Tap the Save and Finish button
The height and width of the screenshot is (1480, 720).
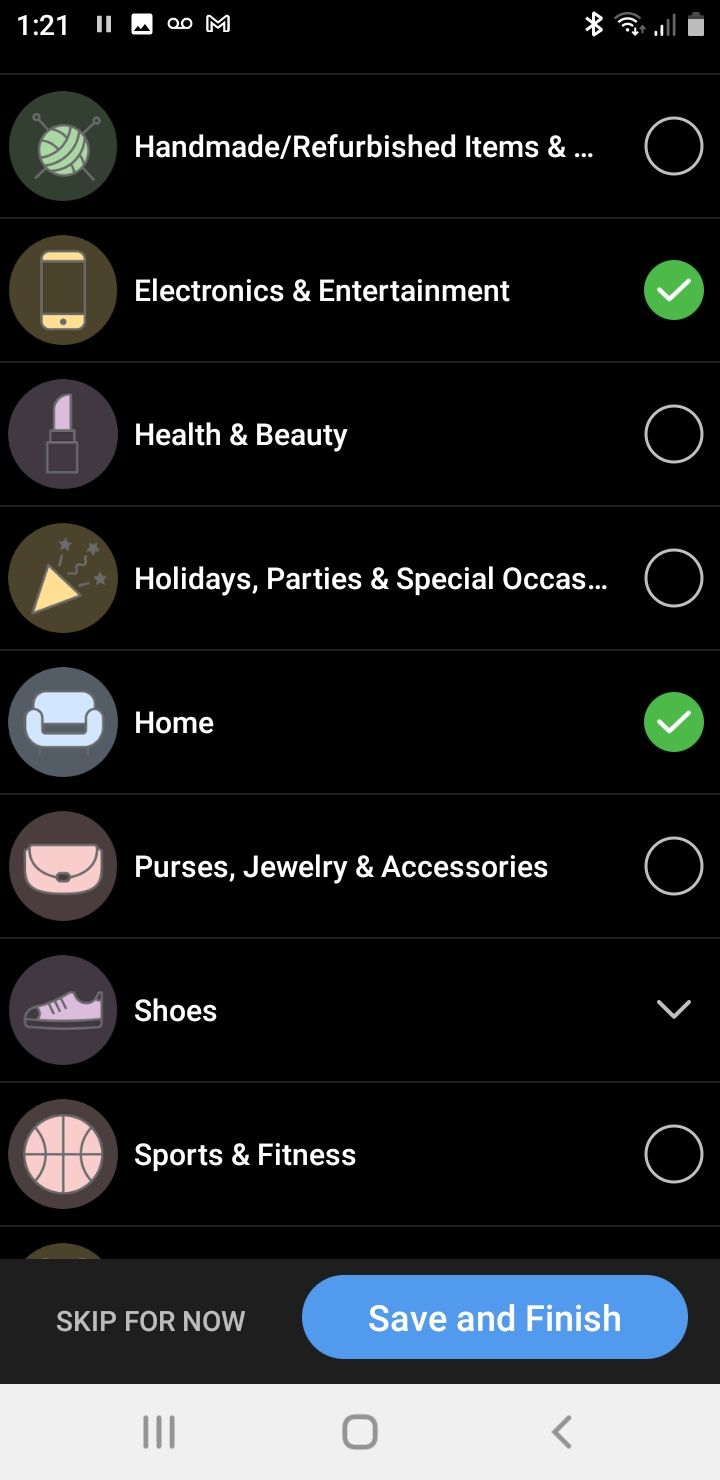pyautogui.click(x=494, y=1317)
